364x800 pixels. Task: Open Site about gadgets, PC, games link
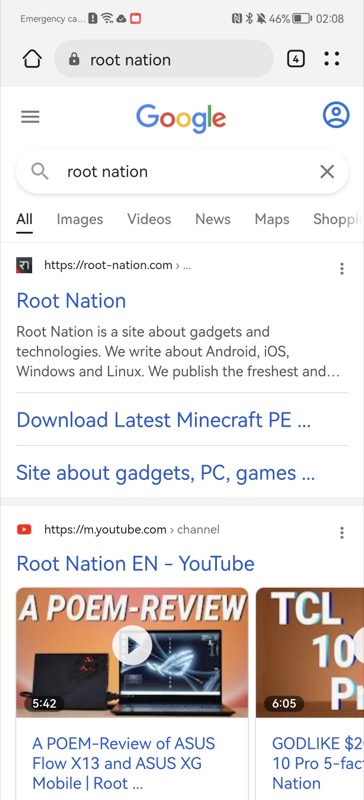click(x=165, y=473)
